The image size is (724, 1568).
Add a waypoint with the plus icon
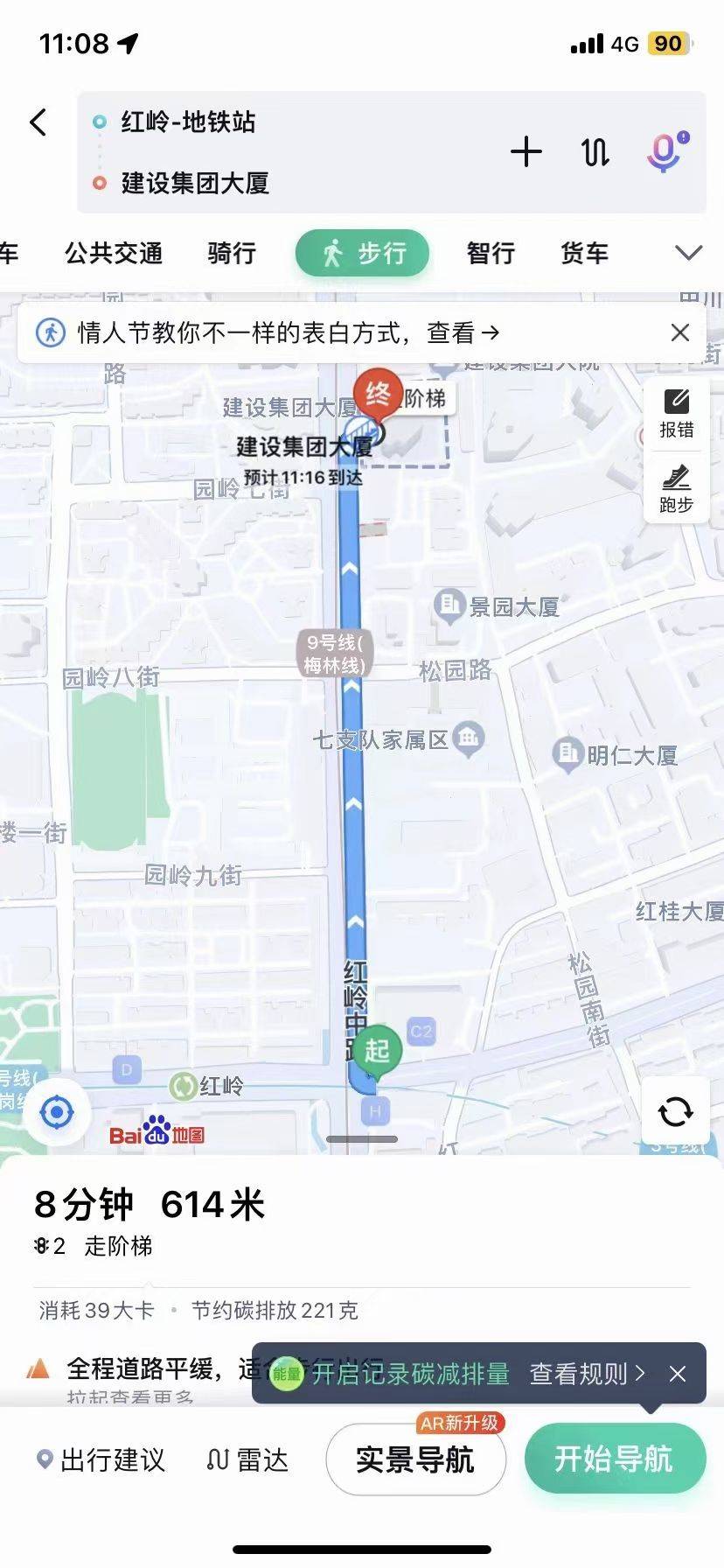tap(526, 151)
